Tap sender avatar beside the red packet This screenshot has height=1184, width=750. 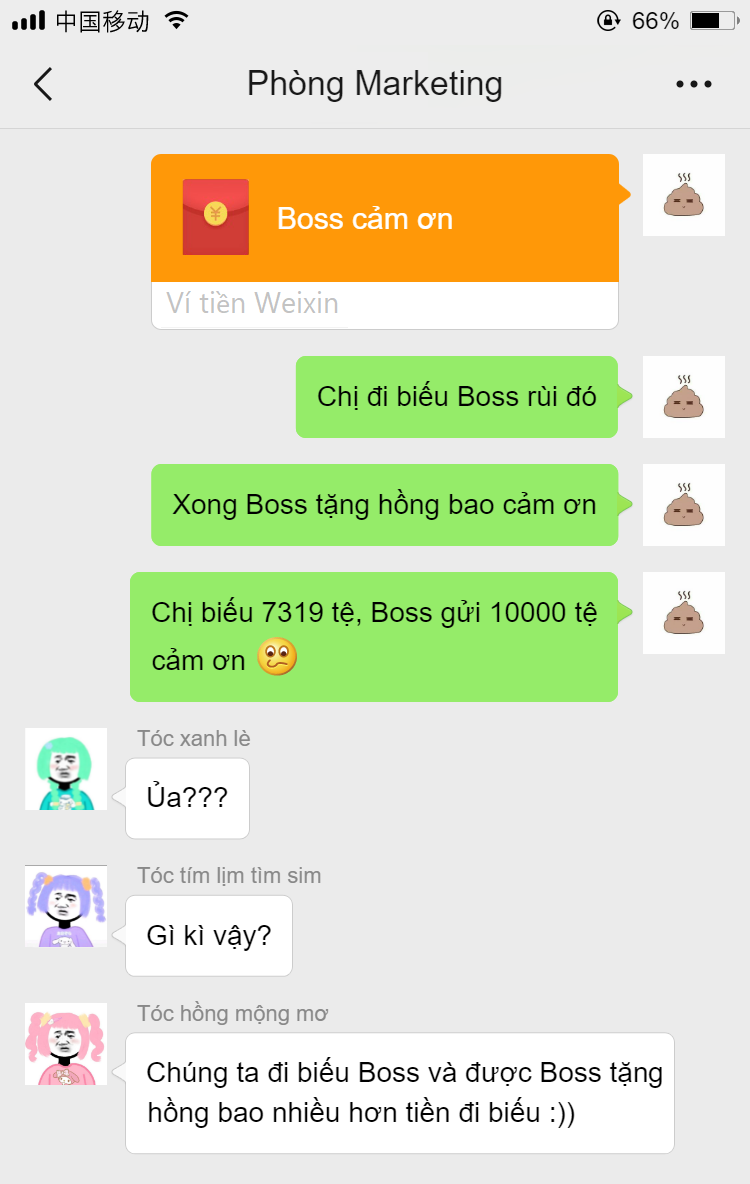[683, 196]
